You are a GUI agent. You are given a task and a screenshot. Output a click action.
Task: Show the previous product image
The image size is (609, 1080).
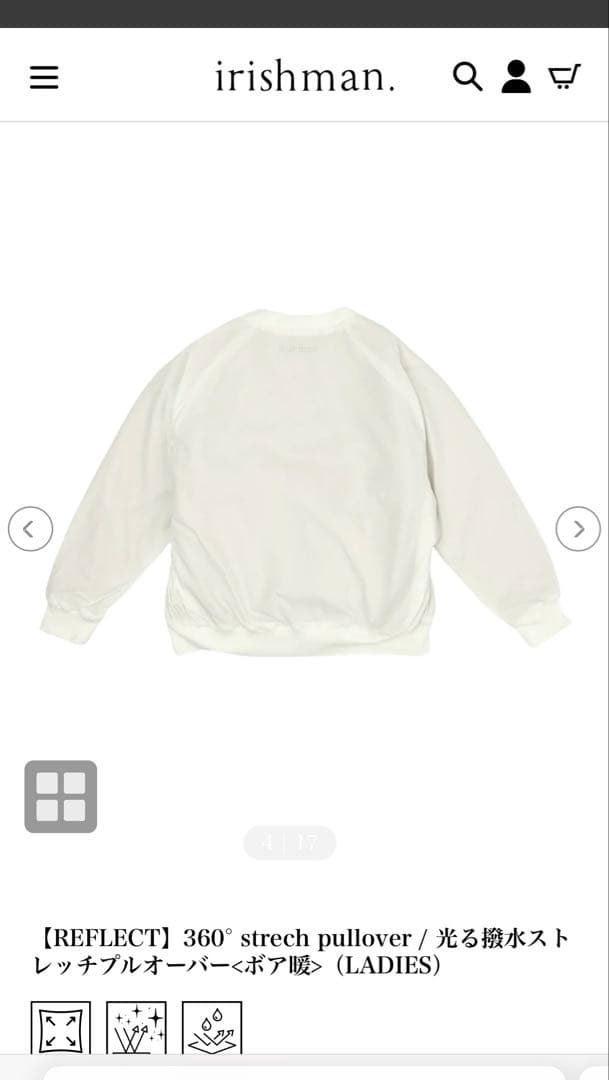30,529
